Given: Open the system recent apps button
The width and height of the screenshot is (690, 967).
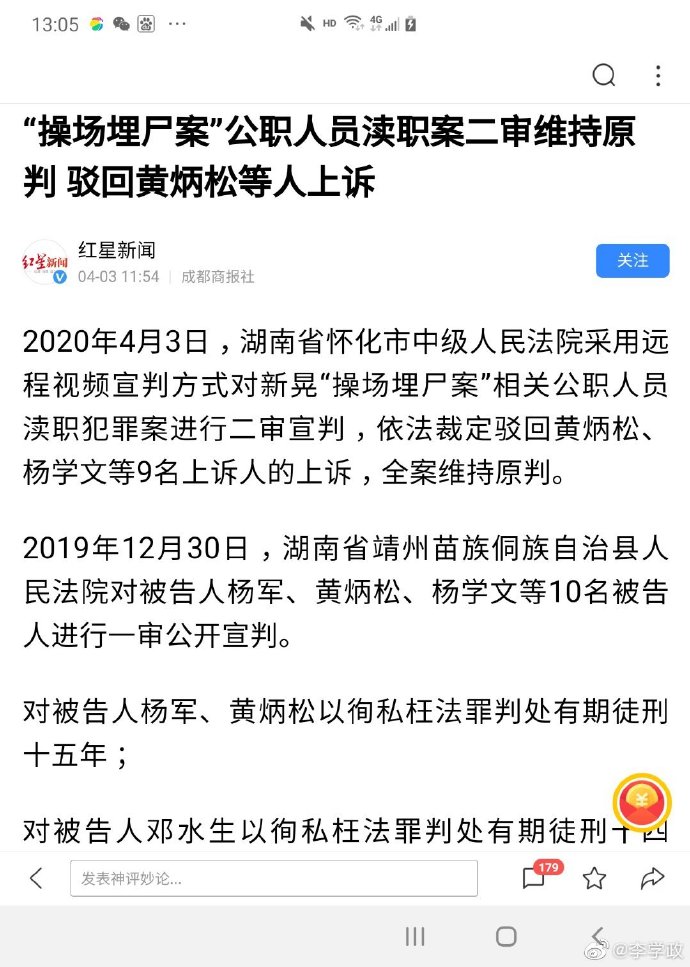Looking at the screenshot, I should [415, 936].
